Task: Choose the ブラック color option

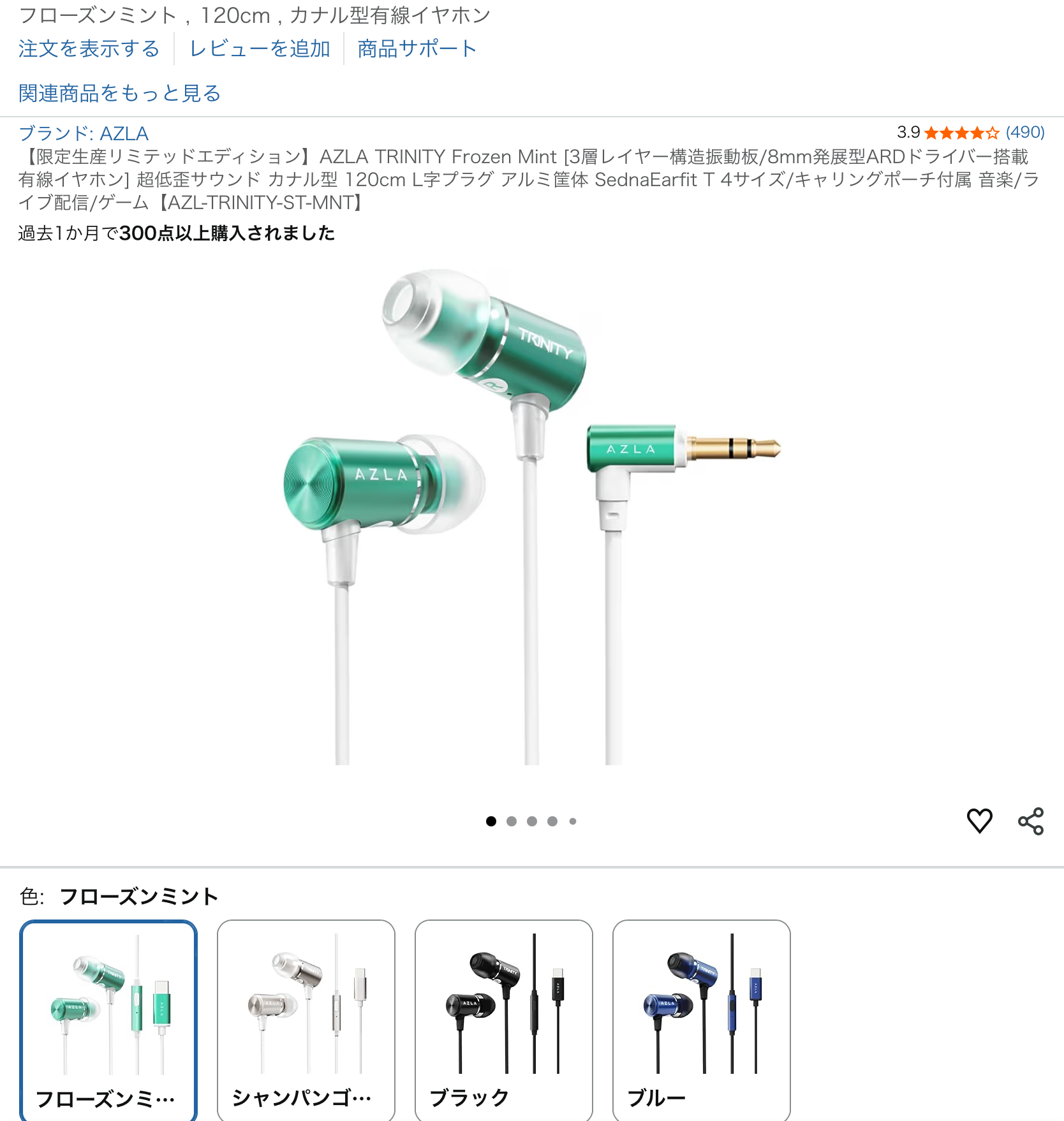Action: coord(504,1020)
